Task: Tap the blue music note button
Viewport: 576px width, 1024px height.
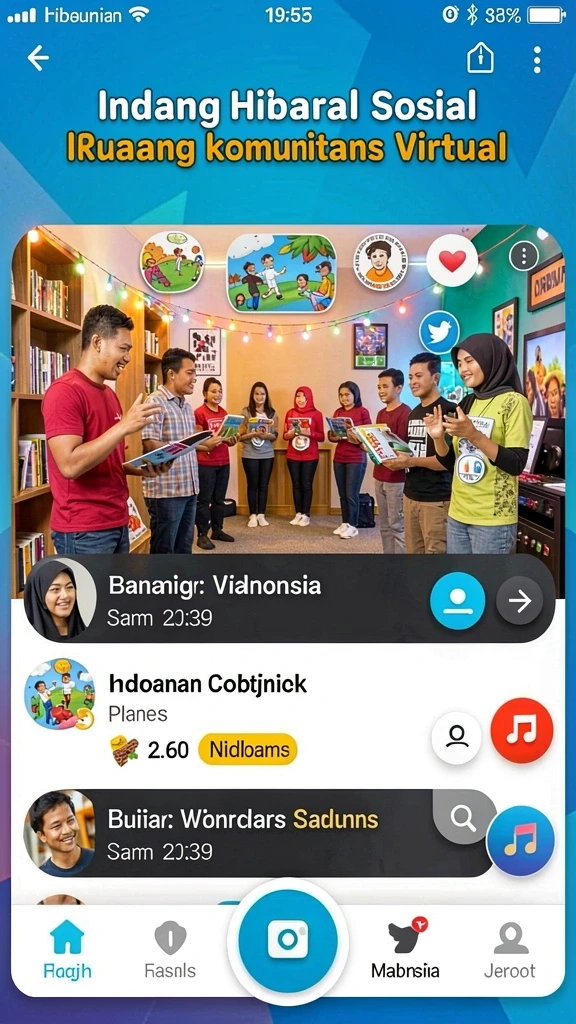Action: coord(520,840)
